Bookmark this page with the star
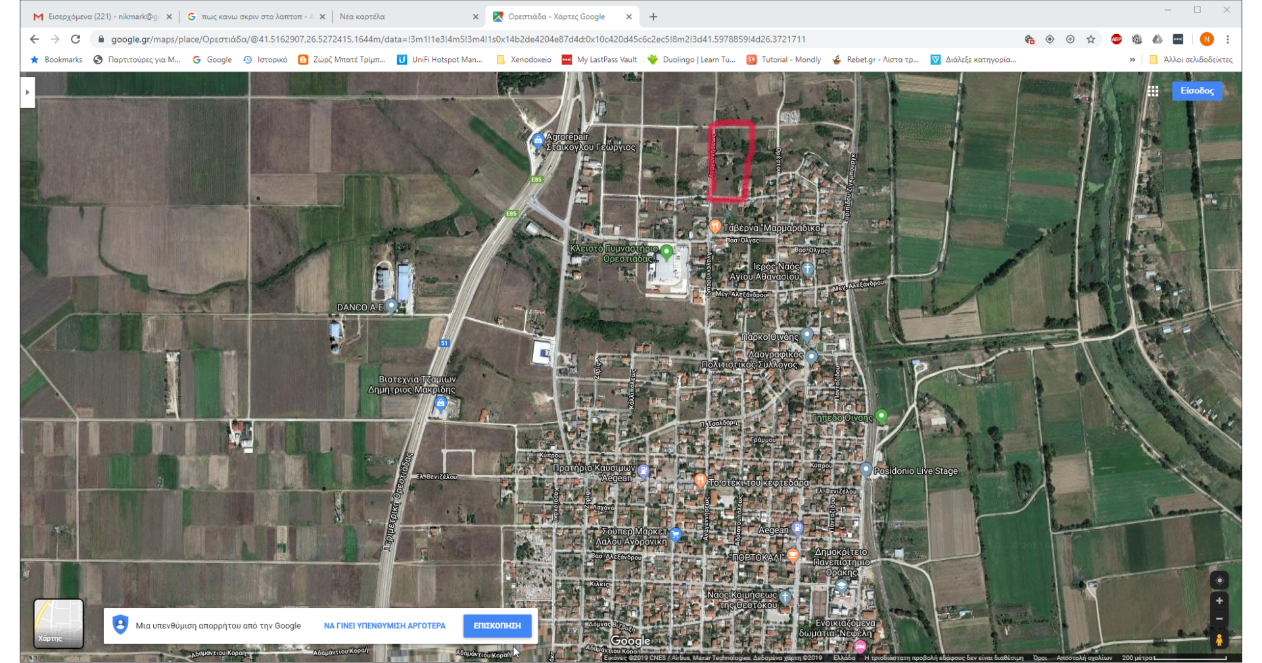 click(1091, 39)
